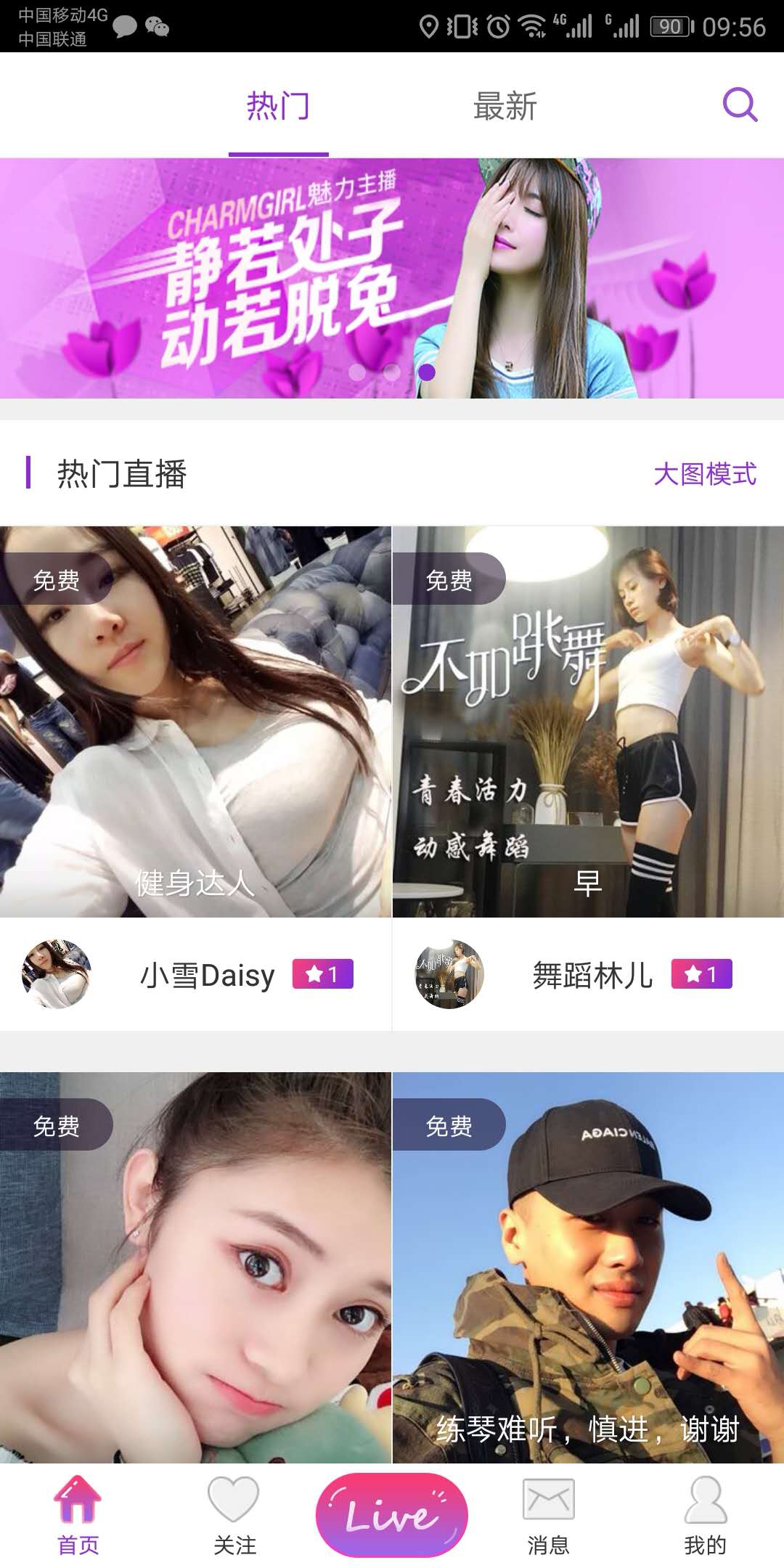Image resolution: width=784 pixels, height=1568 pixels.
Task: Open the free stream of girl resting chin
Action: [195, 1267]
